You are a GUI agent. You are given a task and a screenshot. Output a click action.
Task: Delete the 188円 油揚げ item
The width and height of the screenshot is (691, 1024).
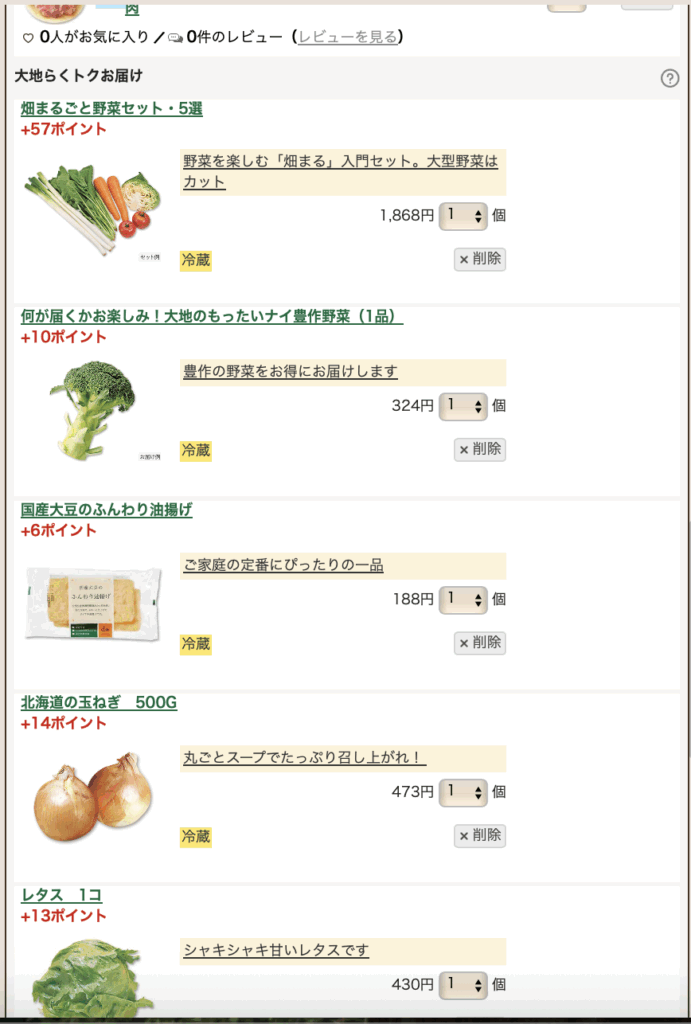click(x=480, y=642)
